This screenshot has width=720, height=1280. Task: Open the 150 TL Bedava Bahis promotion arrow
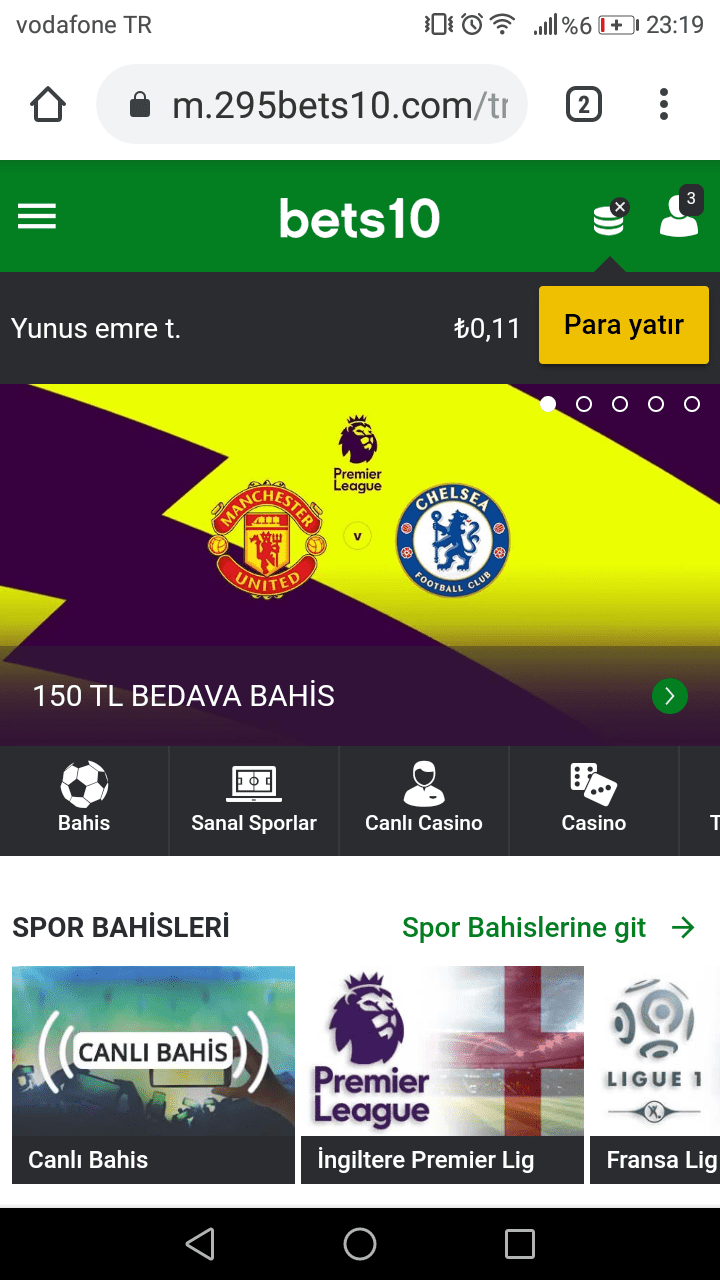pyautogui.click(x=670, y=696)
